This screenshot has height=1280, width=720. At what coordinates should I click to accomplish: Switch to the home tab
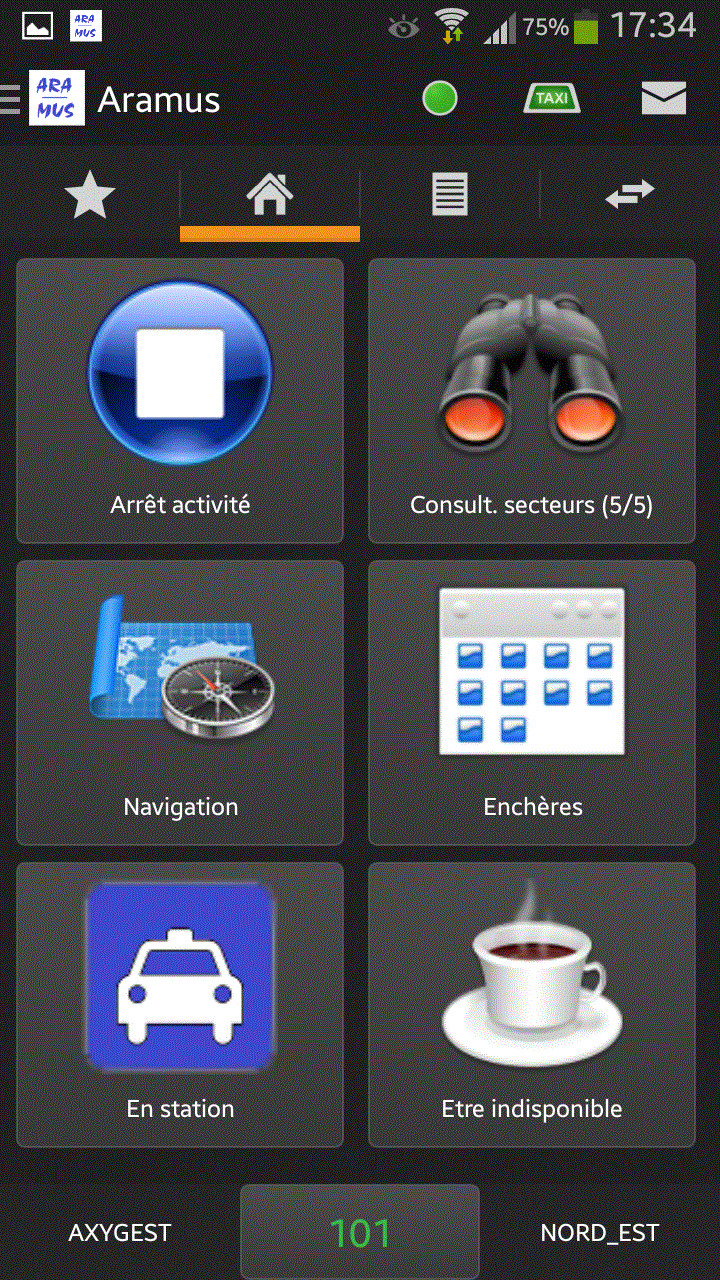pos(270,195)
